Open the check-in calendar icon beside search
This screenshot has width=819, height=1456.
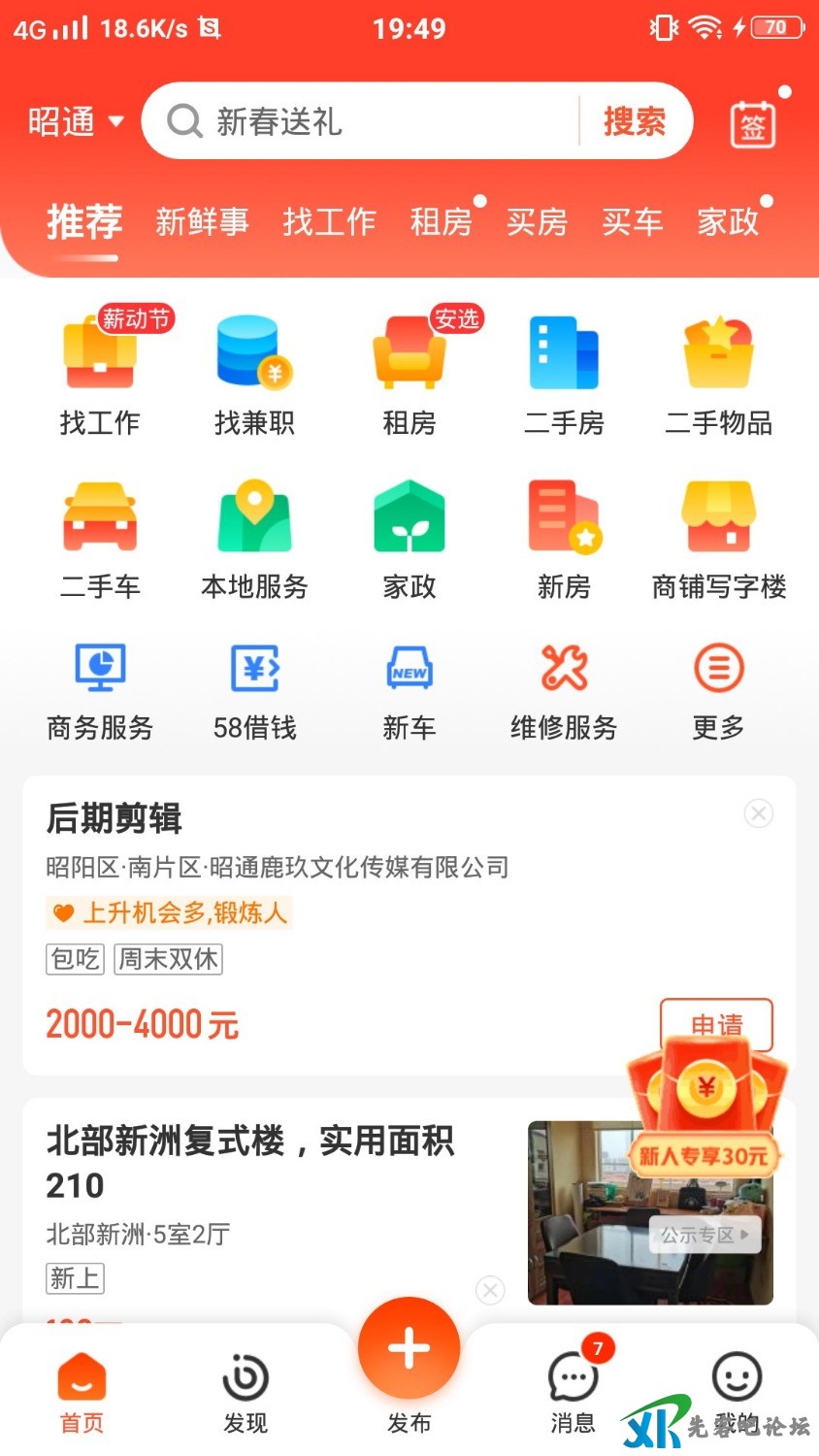[x=752, y=121]
